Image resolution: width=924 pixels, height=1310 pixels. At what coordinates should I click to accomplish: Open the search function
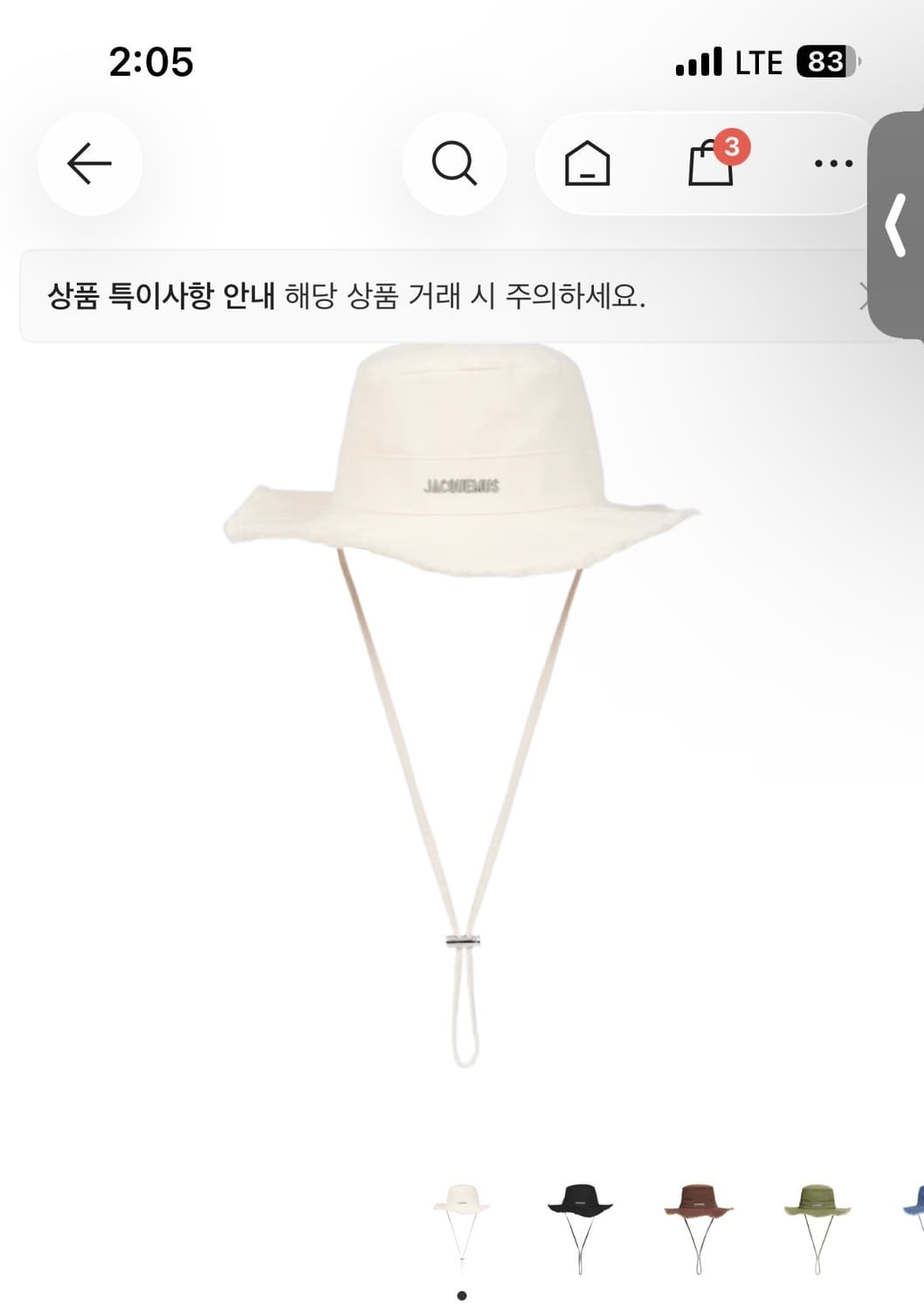click(454, 164)
